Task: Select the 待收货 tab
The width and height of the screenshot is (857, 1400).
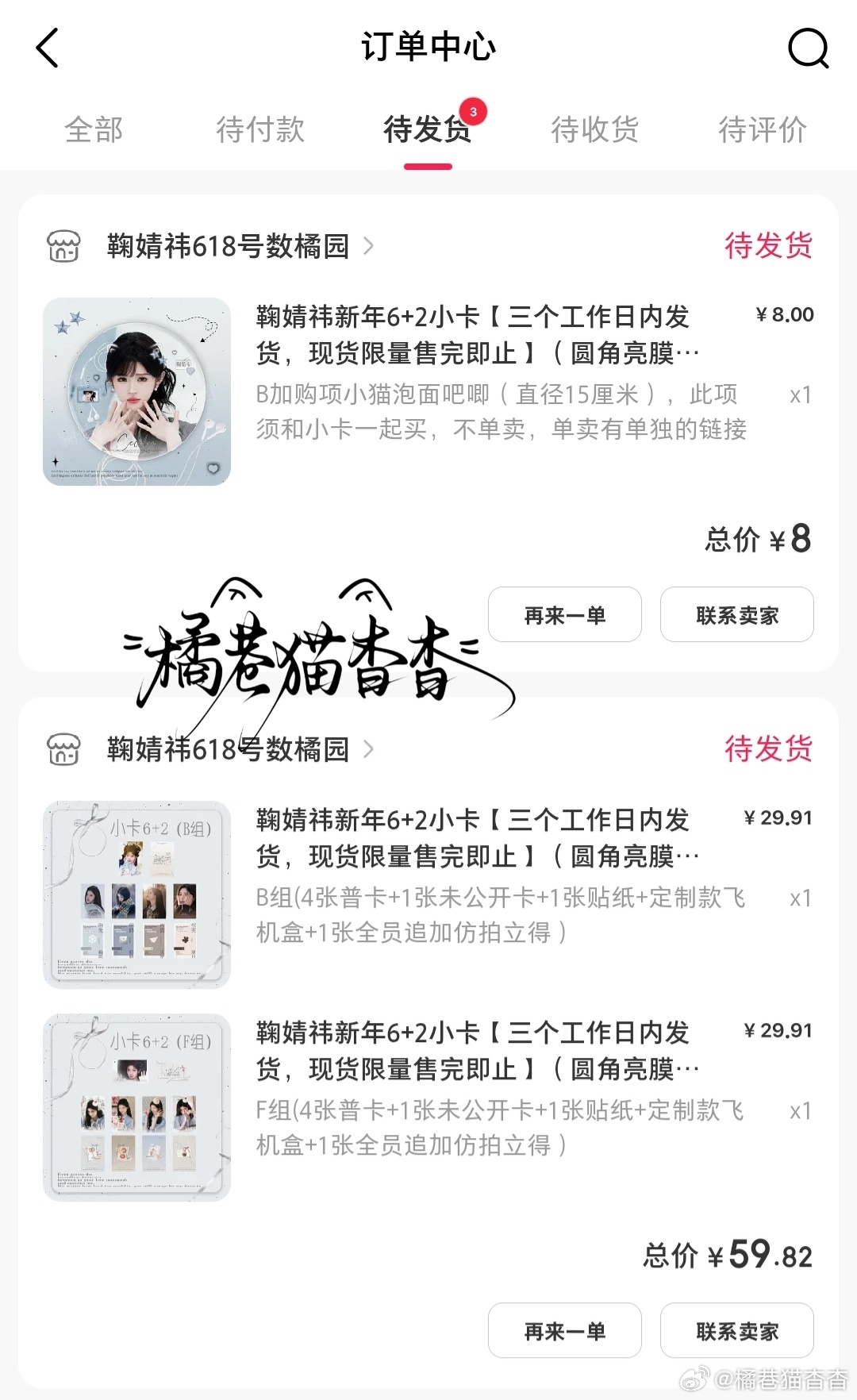Action: (596, 129)
